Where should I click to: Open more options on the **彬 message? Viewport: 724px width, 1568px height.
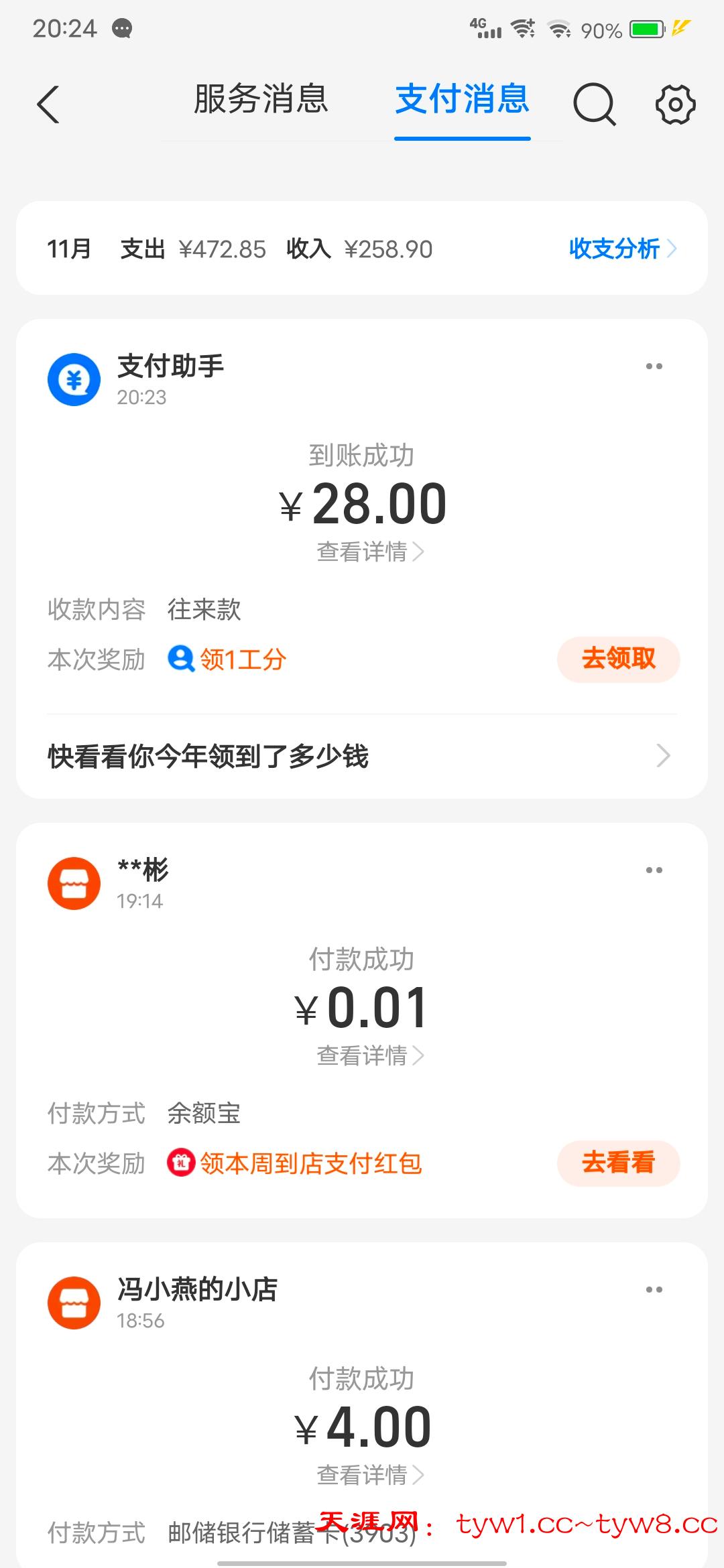tap(654, 869)
